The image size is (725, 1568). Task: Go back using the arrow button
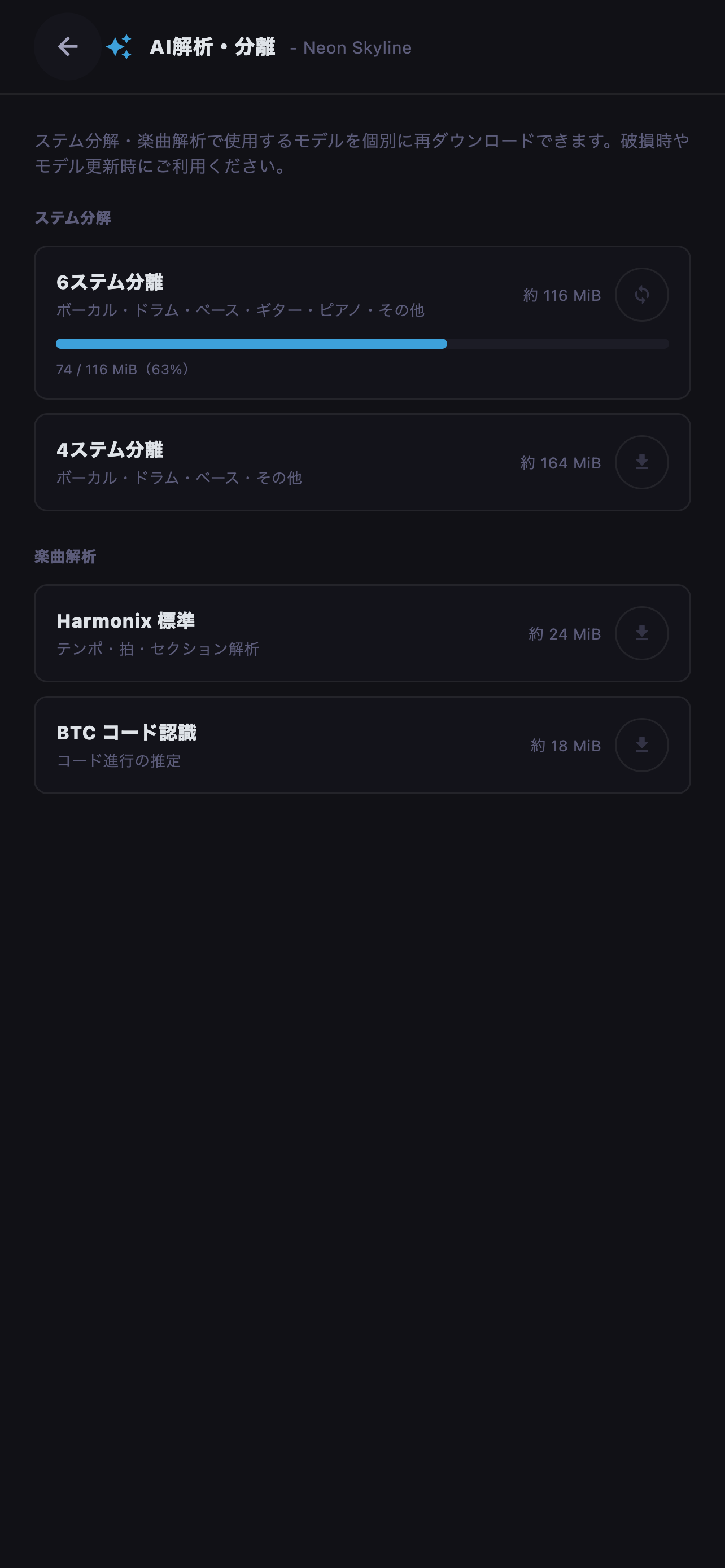[68, 47]
